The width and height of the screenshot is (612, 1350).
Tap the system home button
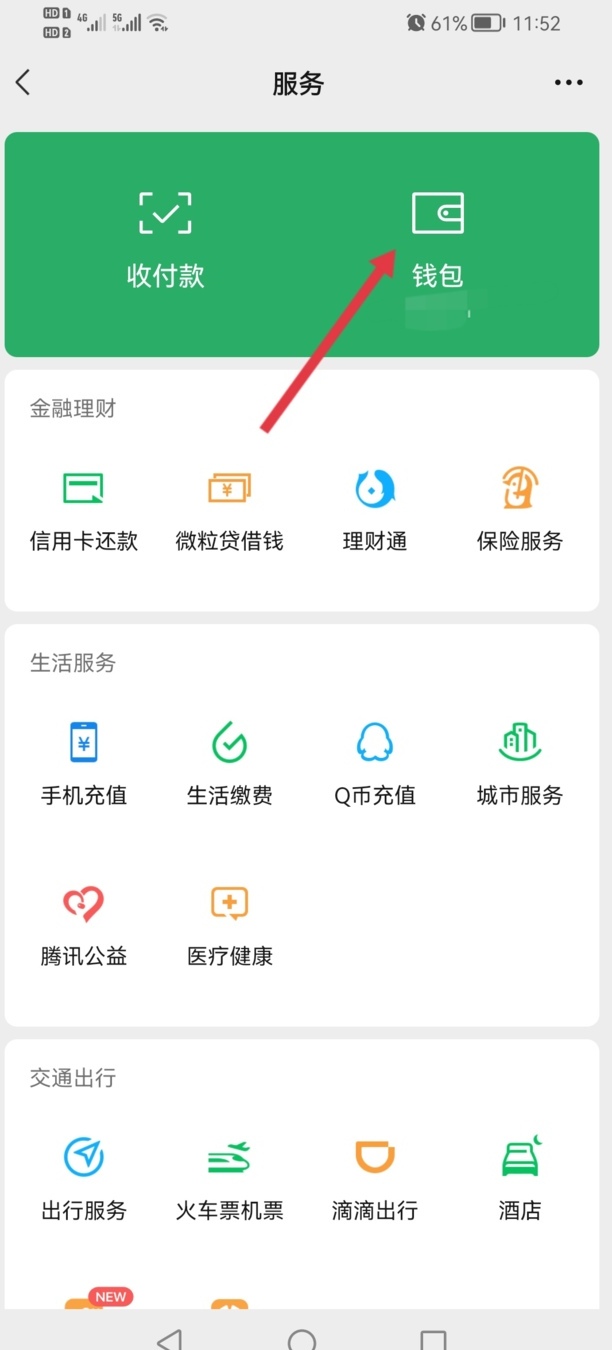pyautogui.click(x=301, y=1338)
